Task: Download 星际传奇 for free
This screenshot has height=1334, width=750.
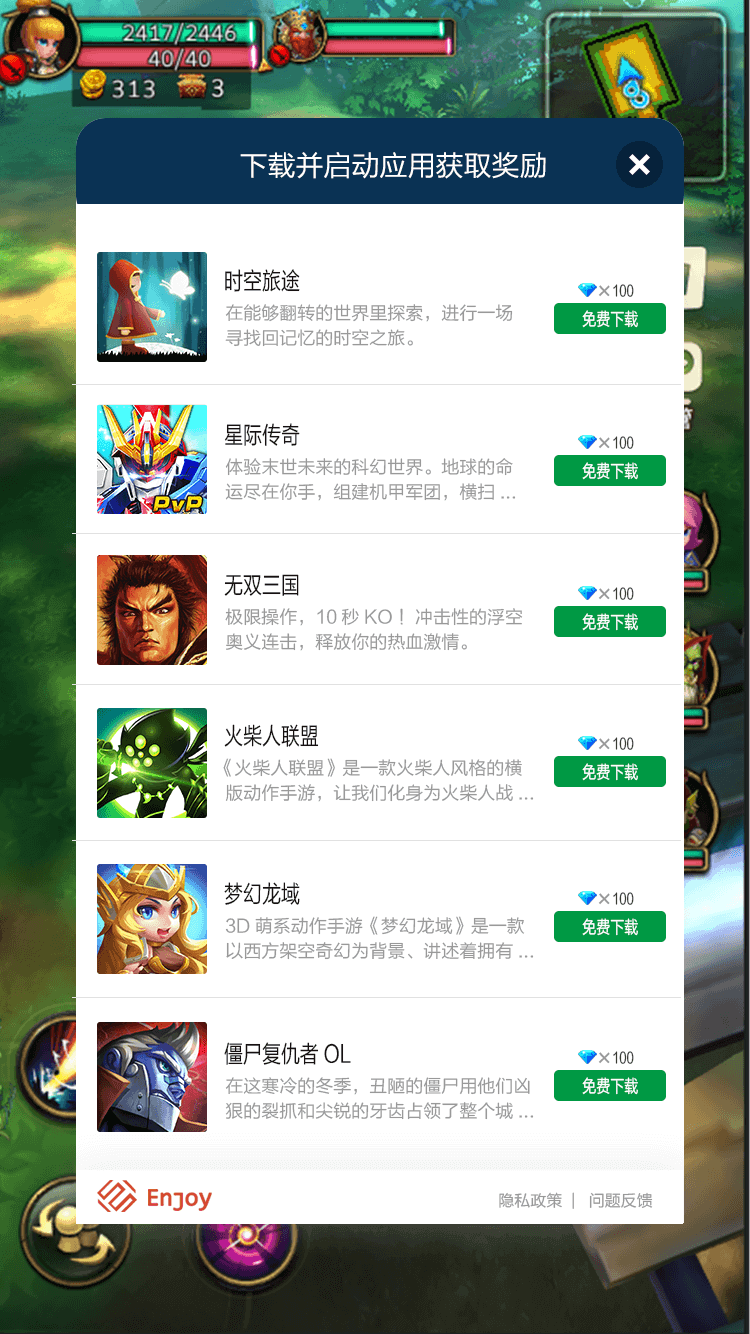Action: click(610, 471)
